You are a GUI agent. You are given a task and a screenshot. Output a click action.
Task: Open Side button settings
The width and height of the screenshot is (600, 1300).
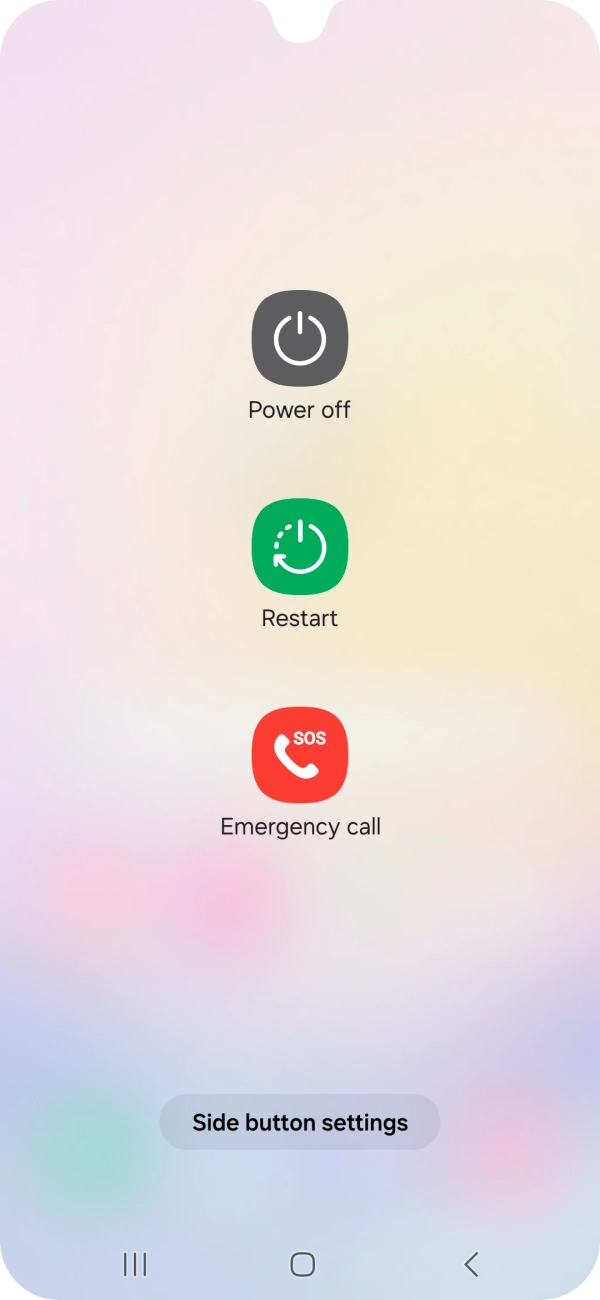tap(300, 1122)
